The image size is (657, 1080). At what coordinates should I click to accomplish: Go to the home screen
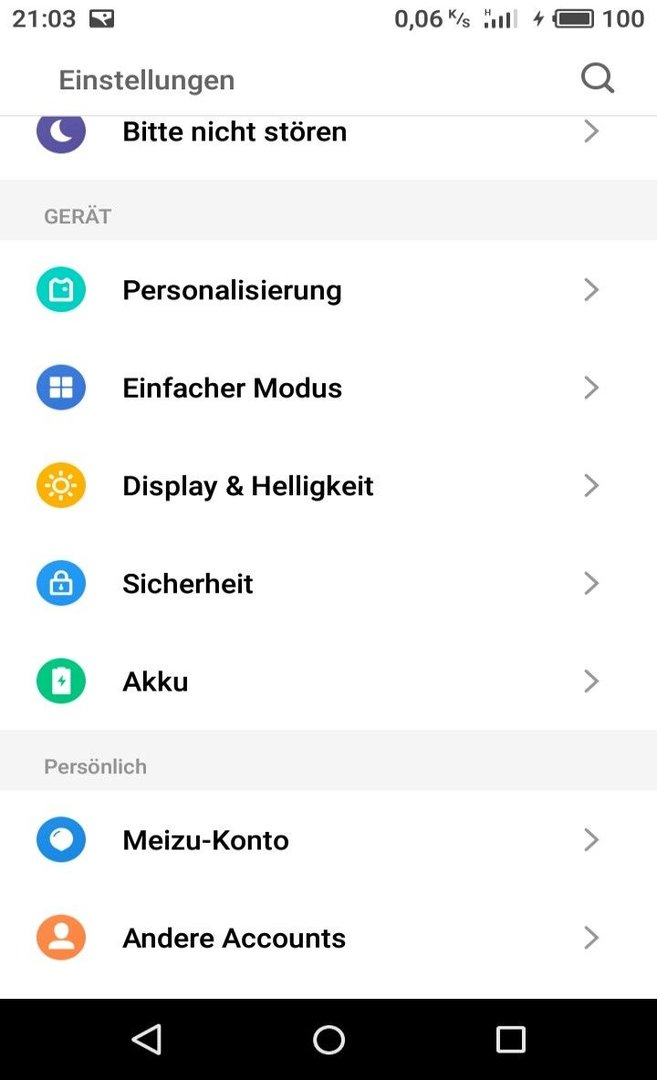point(328,1039)
